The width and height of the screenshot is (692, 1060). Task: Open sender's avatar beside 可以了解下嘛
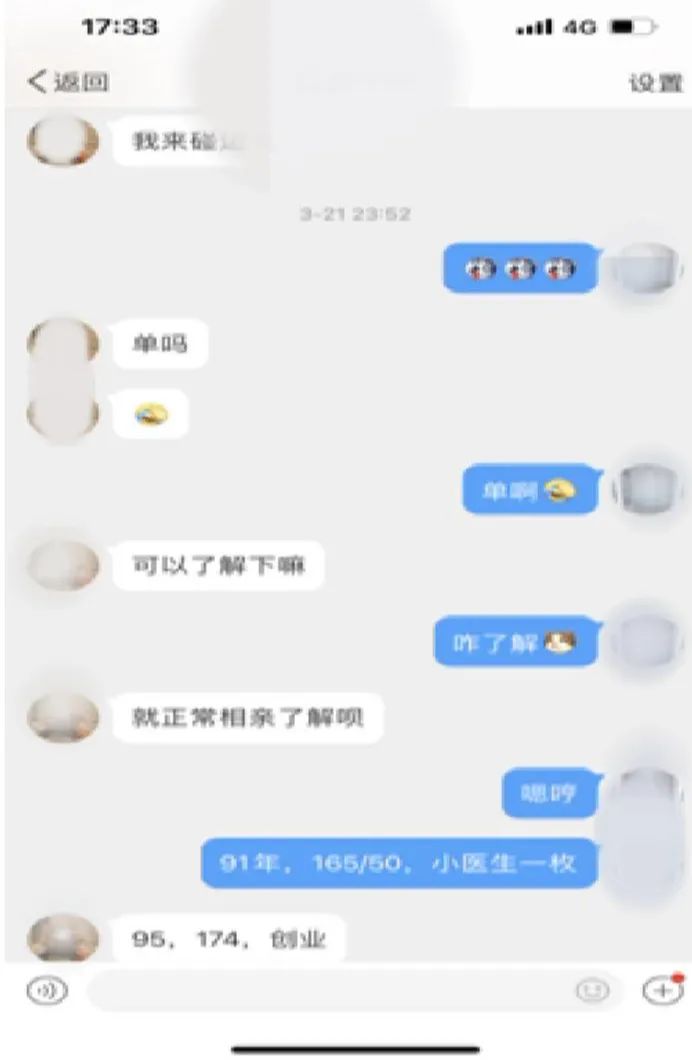coord(62,566)
